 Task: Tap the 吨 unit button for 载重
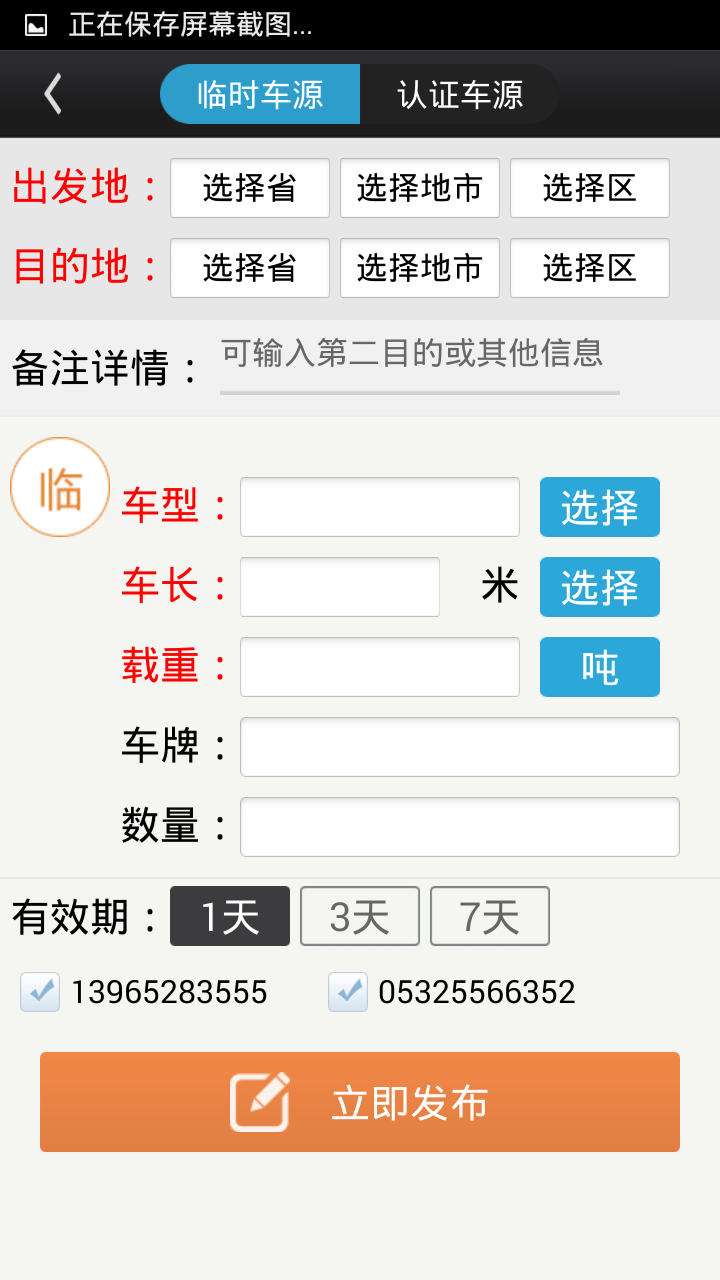coord(600,667)
